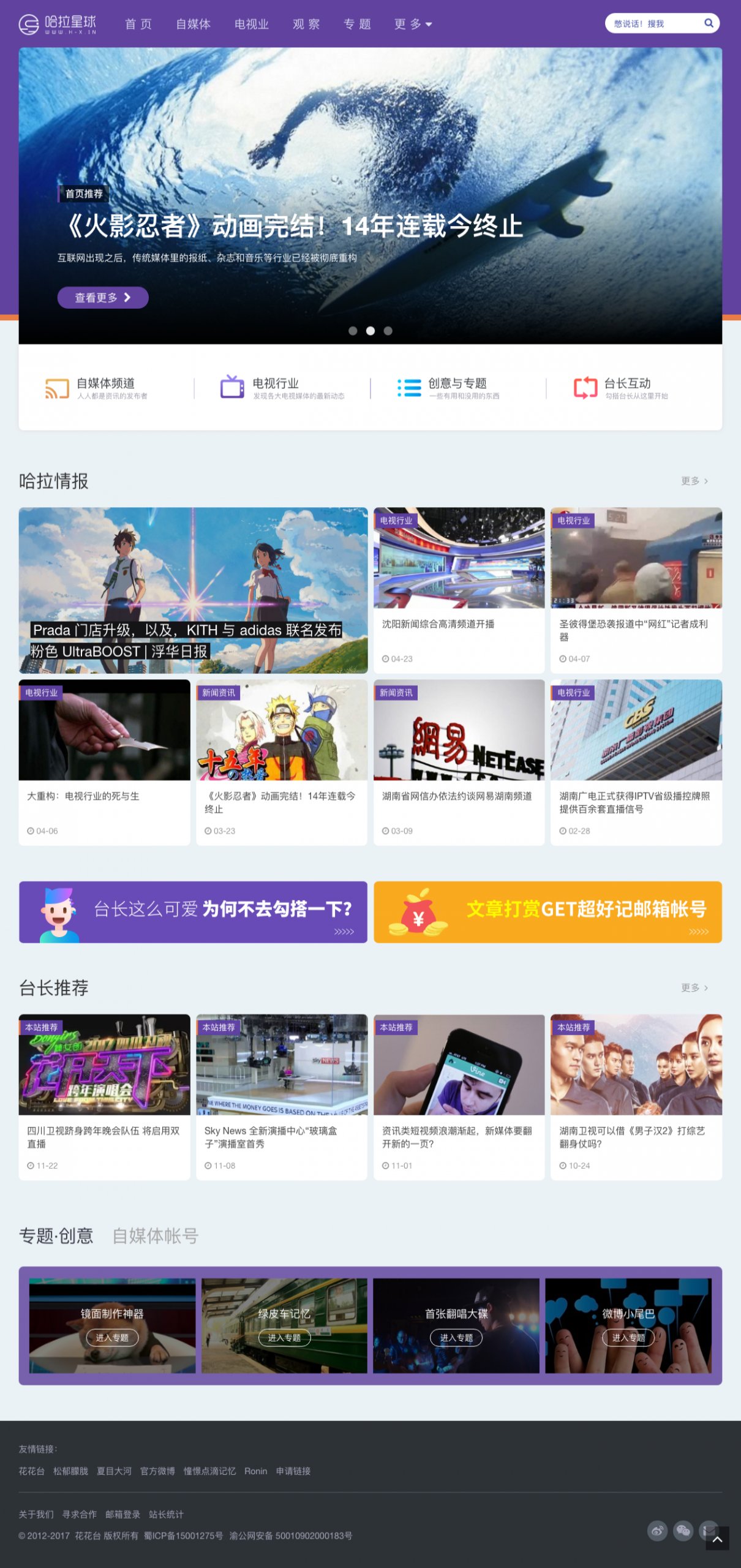Expand the 更多 dropdown menu
The height and width of the screenshot is (1568, 741).
point(413,24)
